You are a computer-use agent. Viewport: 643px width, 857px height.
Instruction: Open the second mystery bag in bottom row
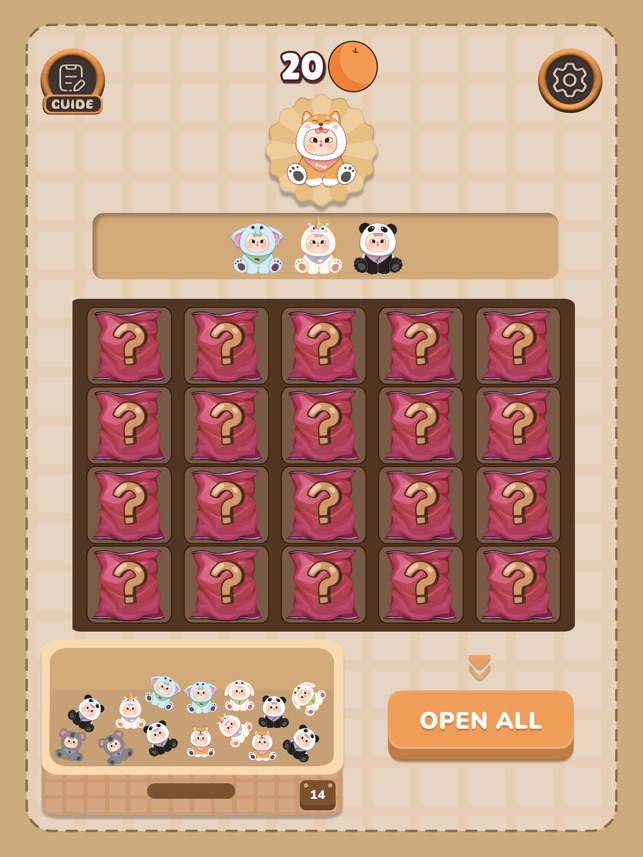226,585
